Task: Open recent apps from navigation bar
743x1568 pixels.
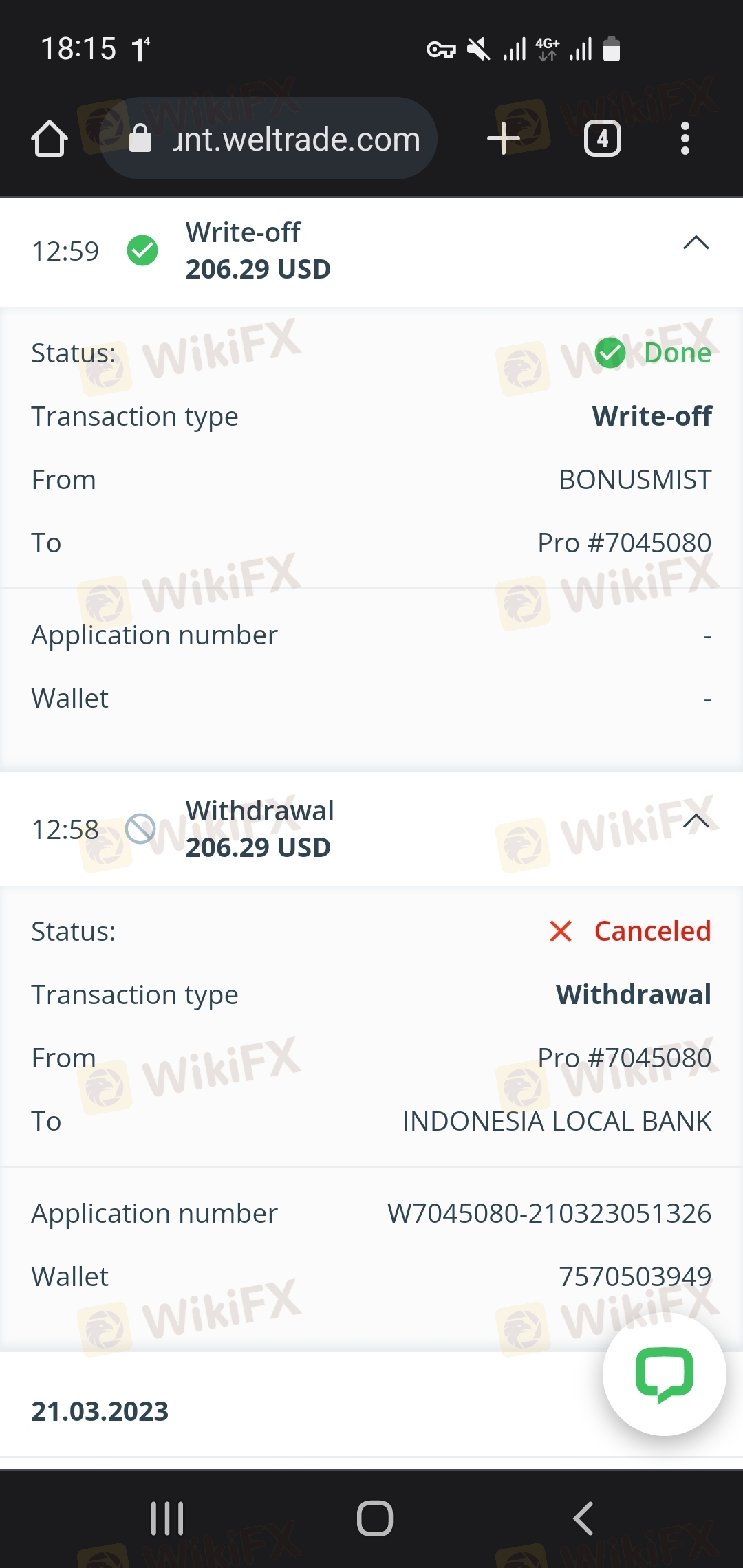Action: 167,1518
